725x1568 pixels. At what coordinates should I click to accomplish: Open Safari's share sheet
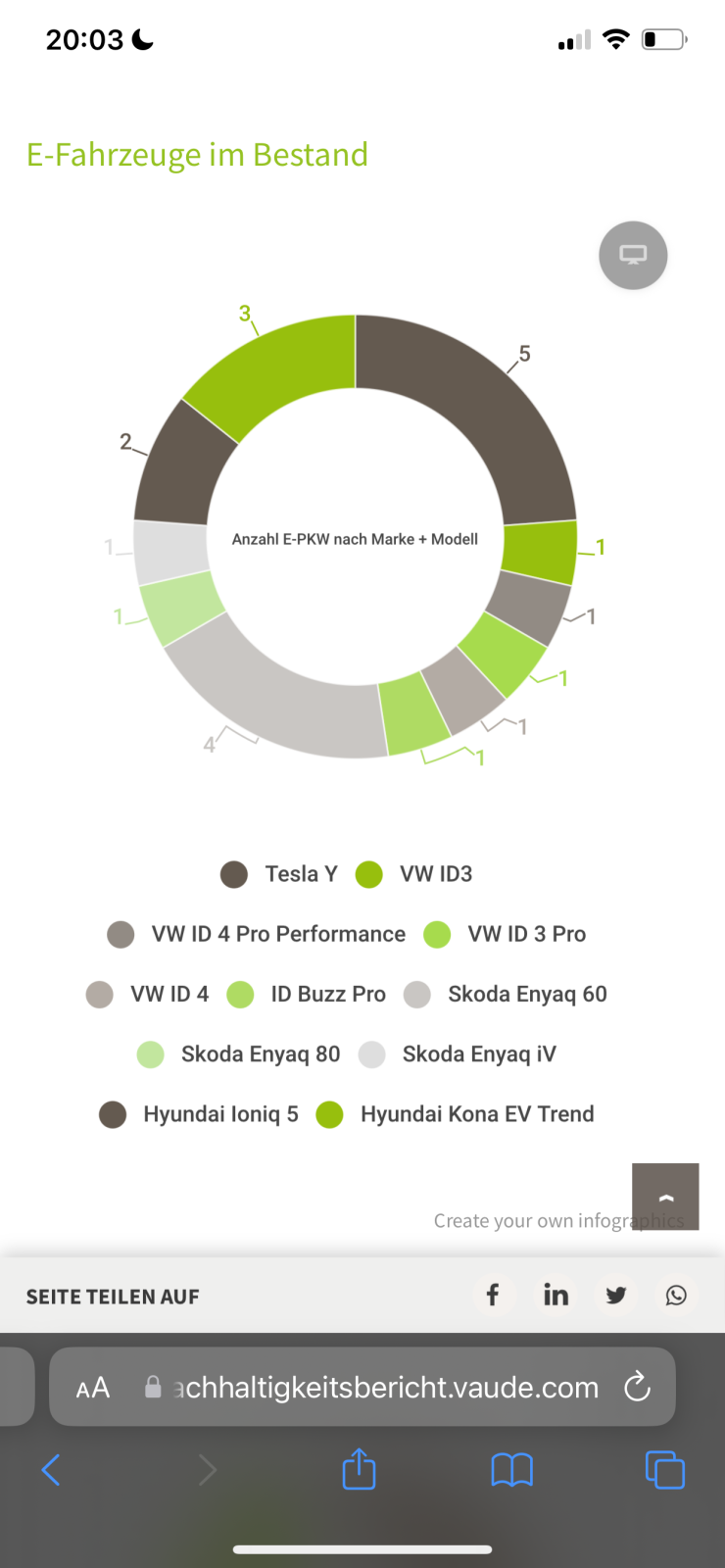tap(359, 1469)
